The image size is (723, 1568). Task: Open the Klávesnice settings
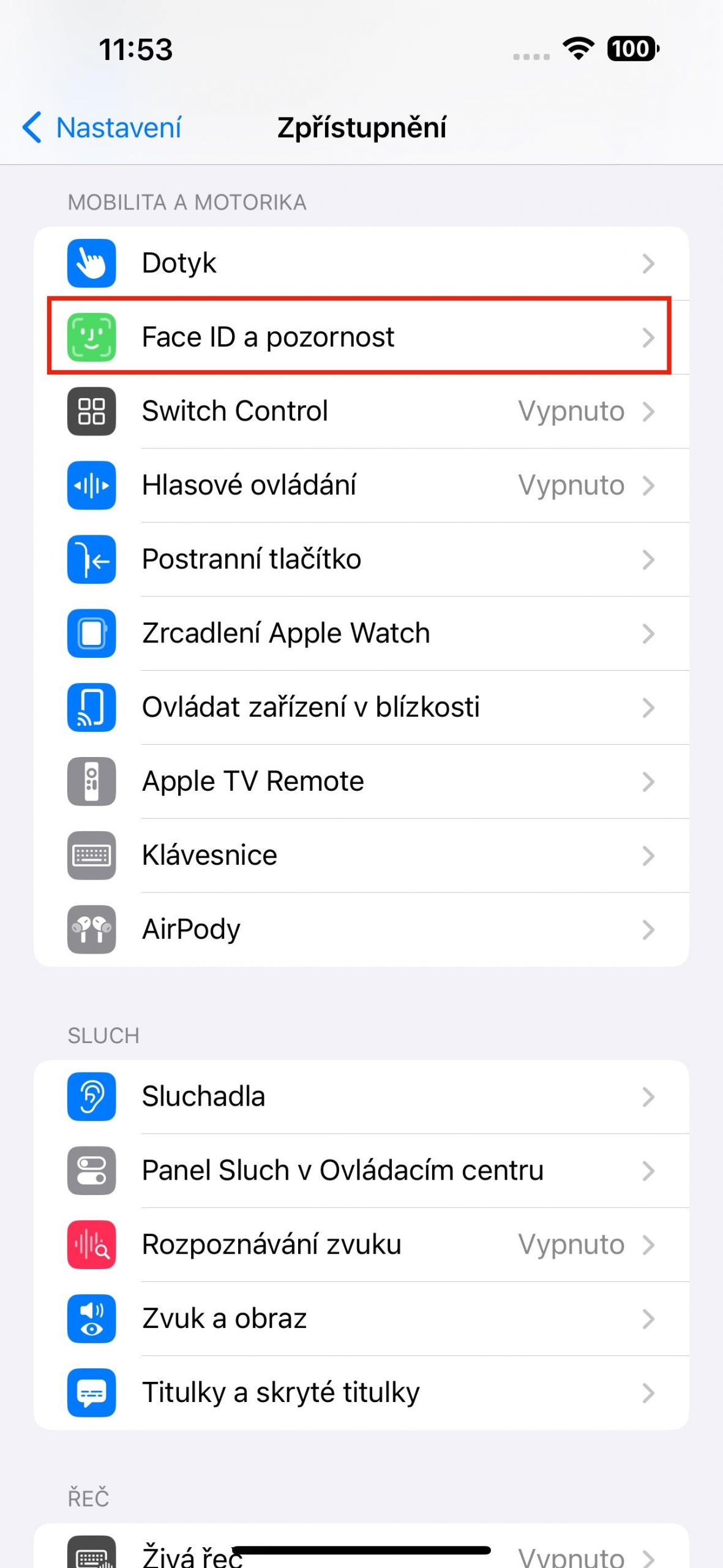coord(361,856)
